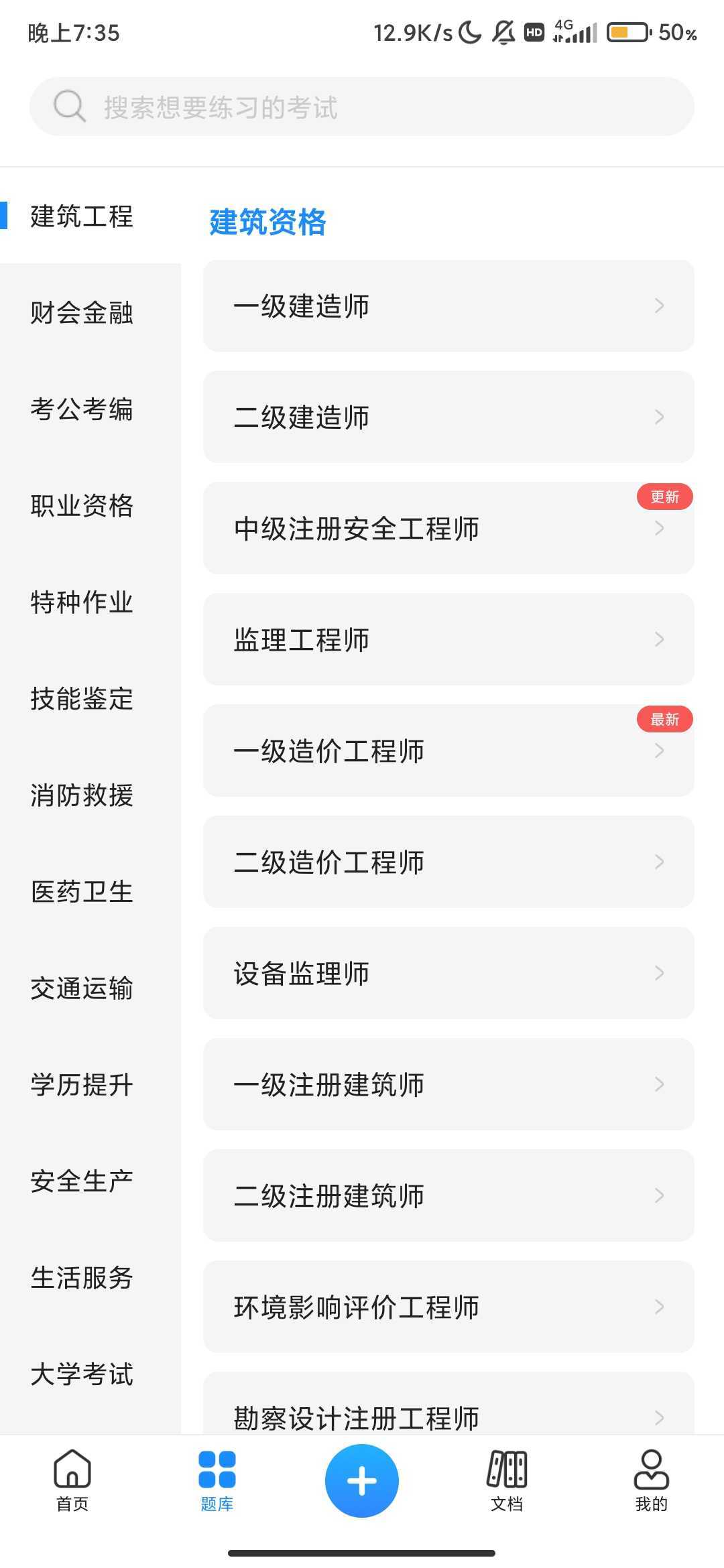Choose 一级注册建筑师 from the list
The width and height of the screenshot is (724, 1568).
448,1085
